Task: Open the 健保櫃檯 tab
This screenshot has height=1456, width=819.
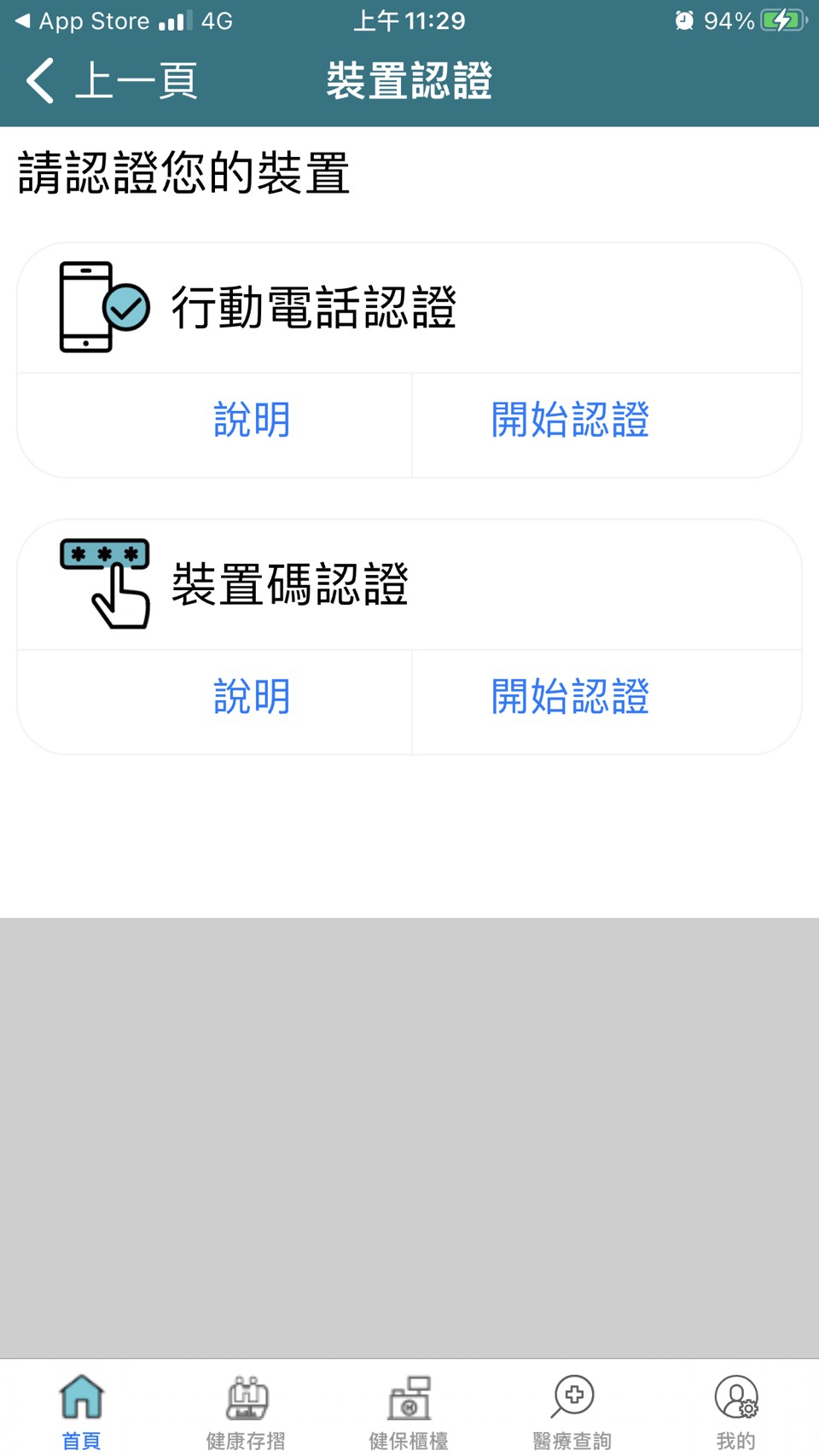Action: (x=409, y=1412)
